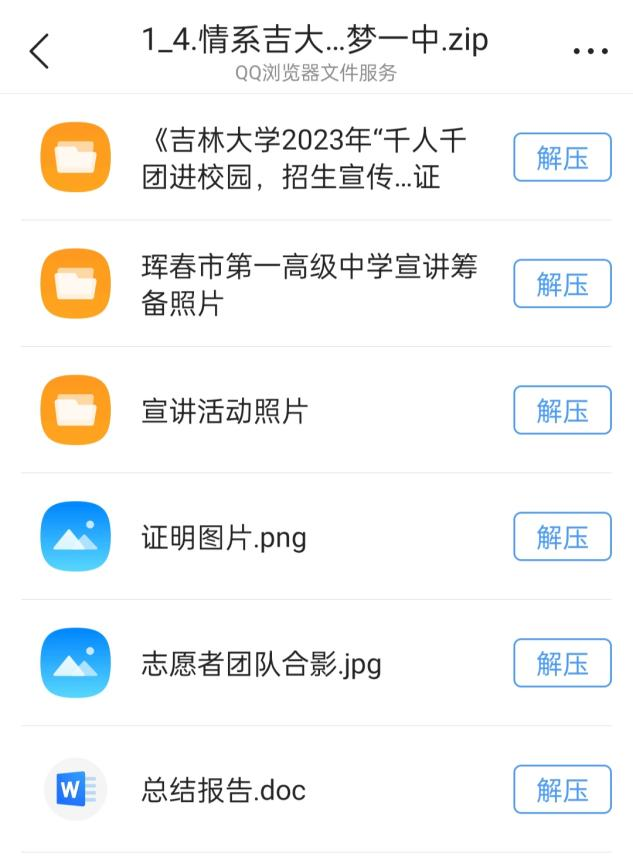Tap 解压 next to 证明图片.png

pyautogui.click(x=562, y=537)
